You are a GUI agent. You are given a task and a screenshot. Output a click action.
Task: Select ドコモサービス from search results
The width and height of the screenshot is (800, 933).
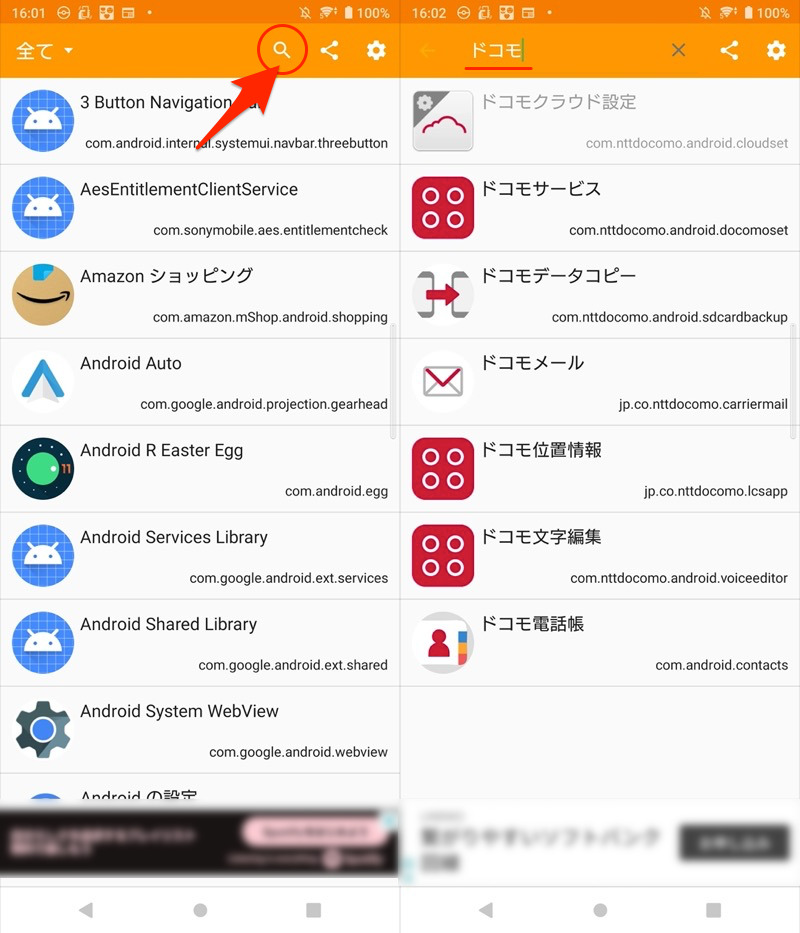point(600,208)
